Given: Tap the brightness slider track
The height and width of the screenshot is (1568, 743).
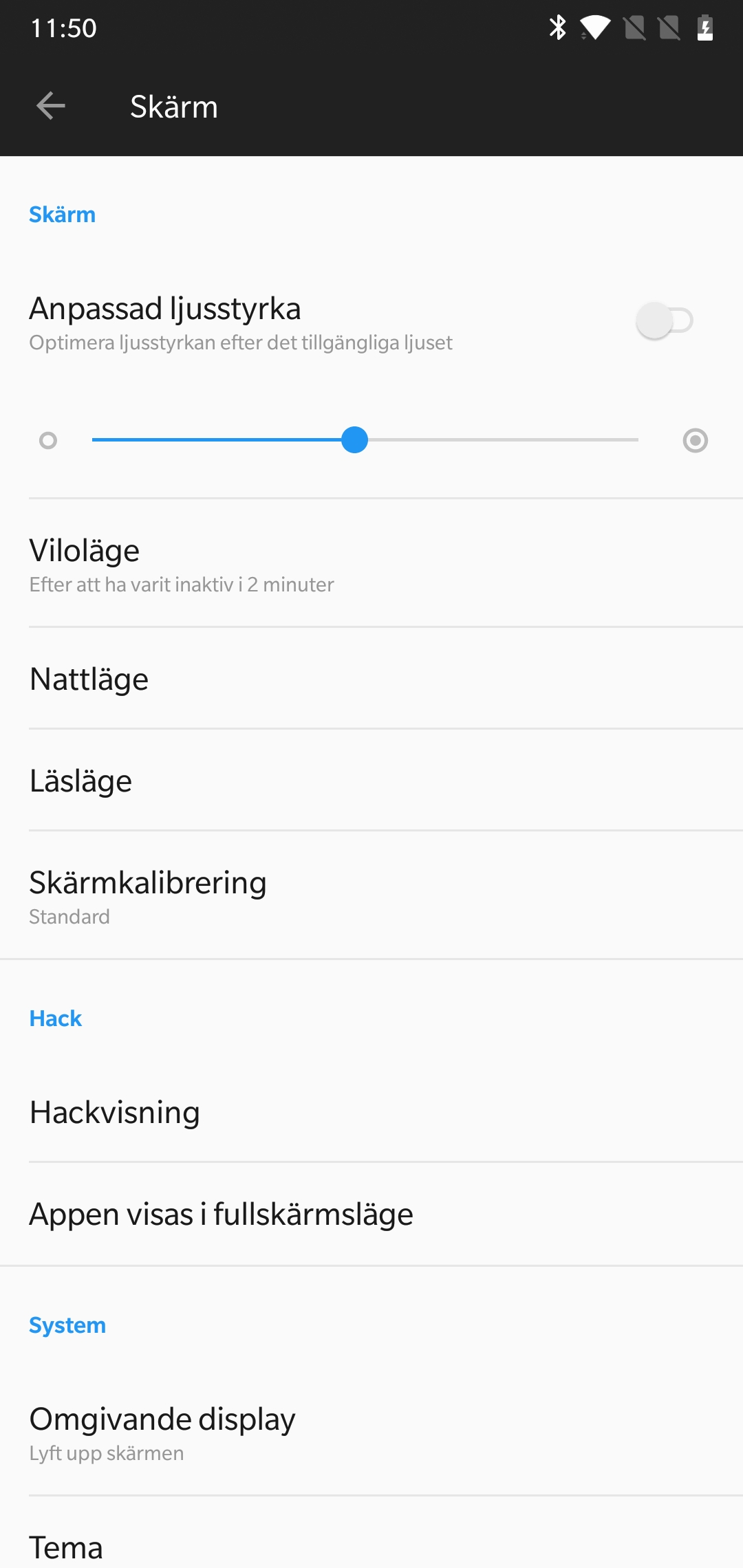Looking at the screenshot, I should pos(365,440).
